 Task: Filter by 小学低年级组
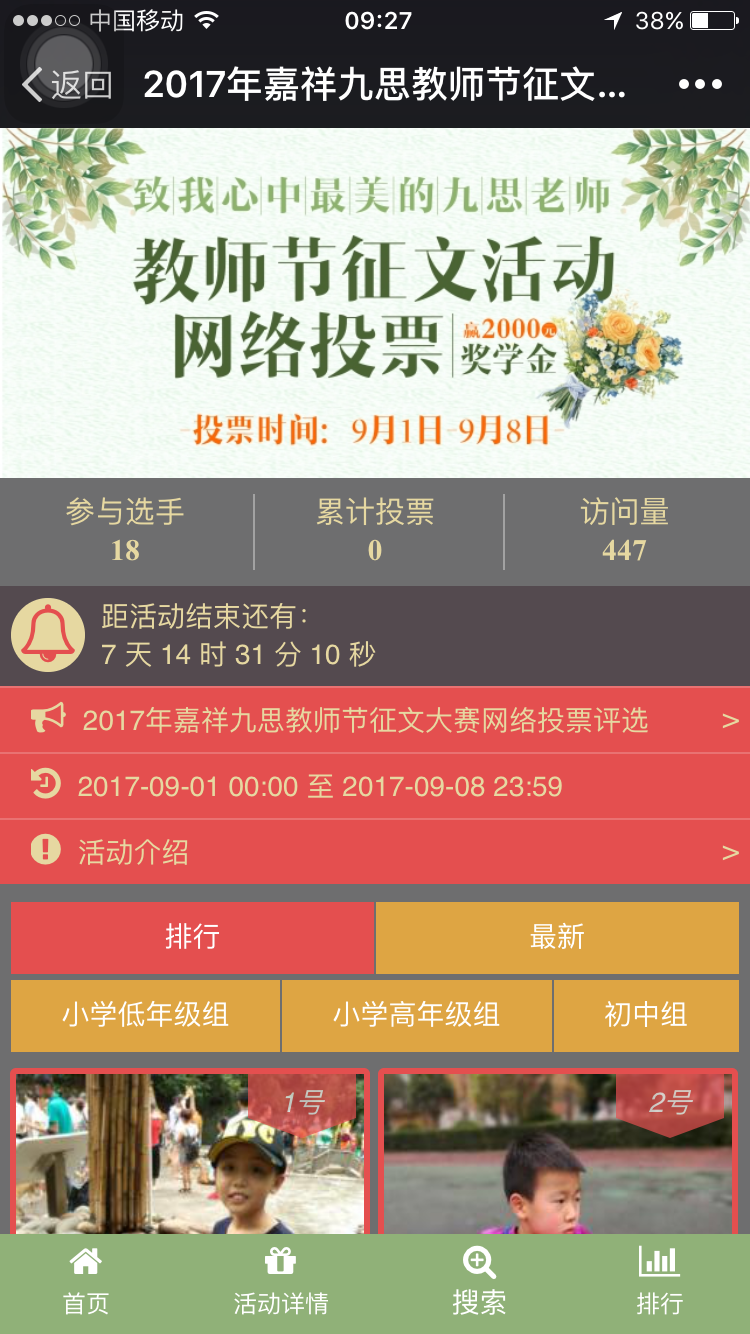pos(146,1015)
